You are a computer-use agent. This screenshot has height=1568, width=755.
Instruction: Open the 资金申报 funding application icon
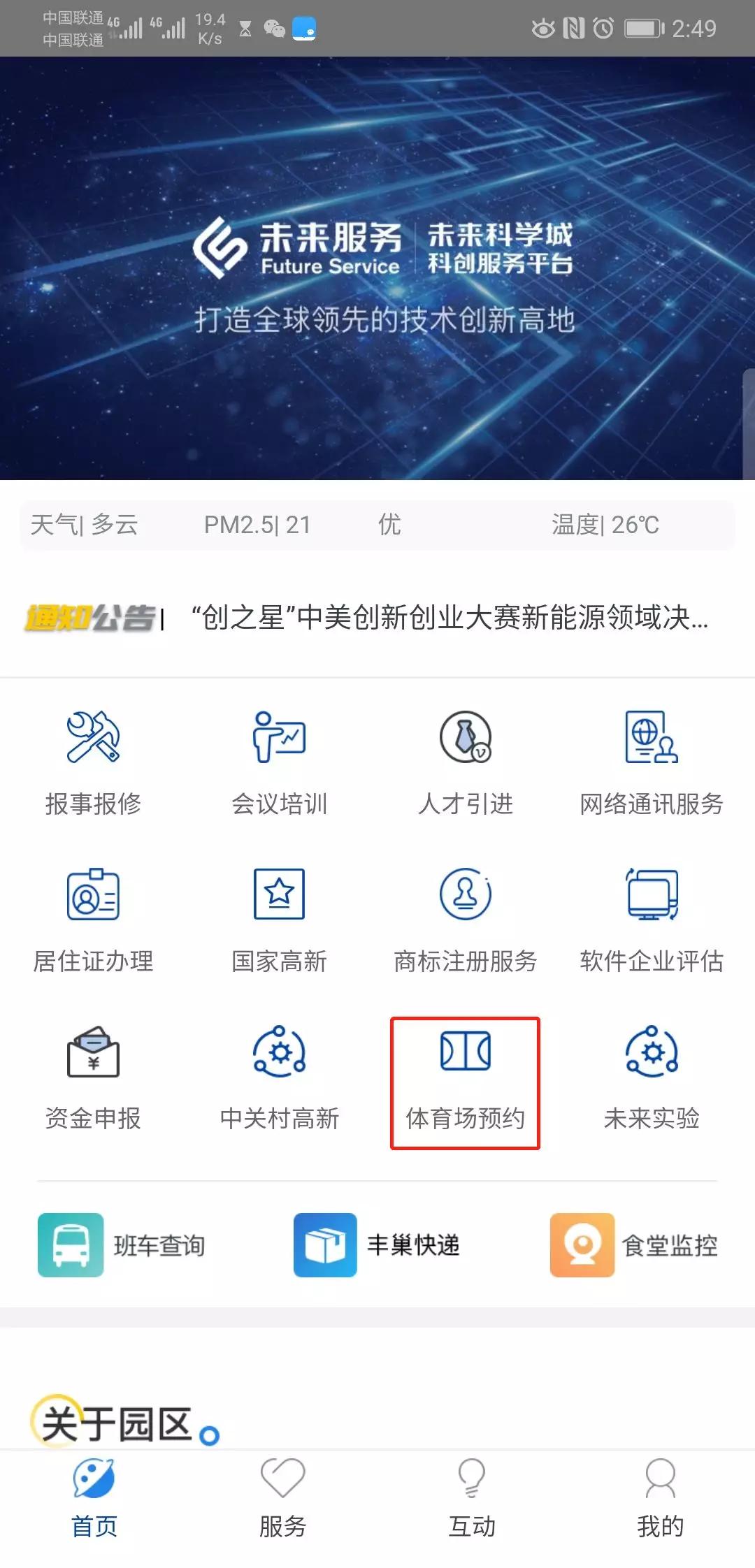(93, 1080)
